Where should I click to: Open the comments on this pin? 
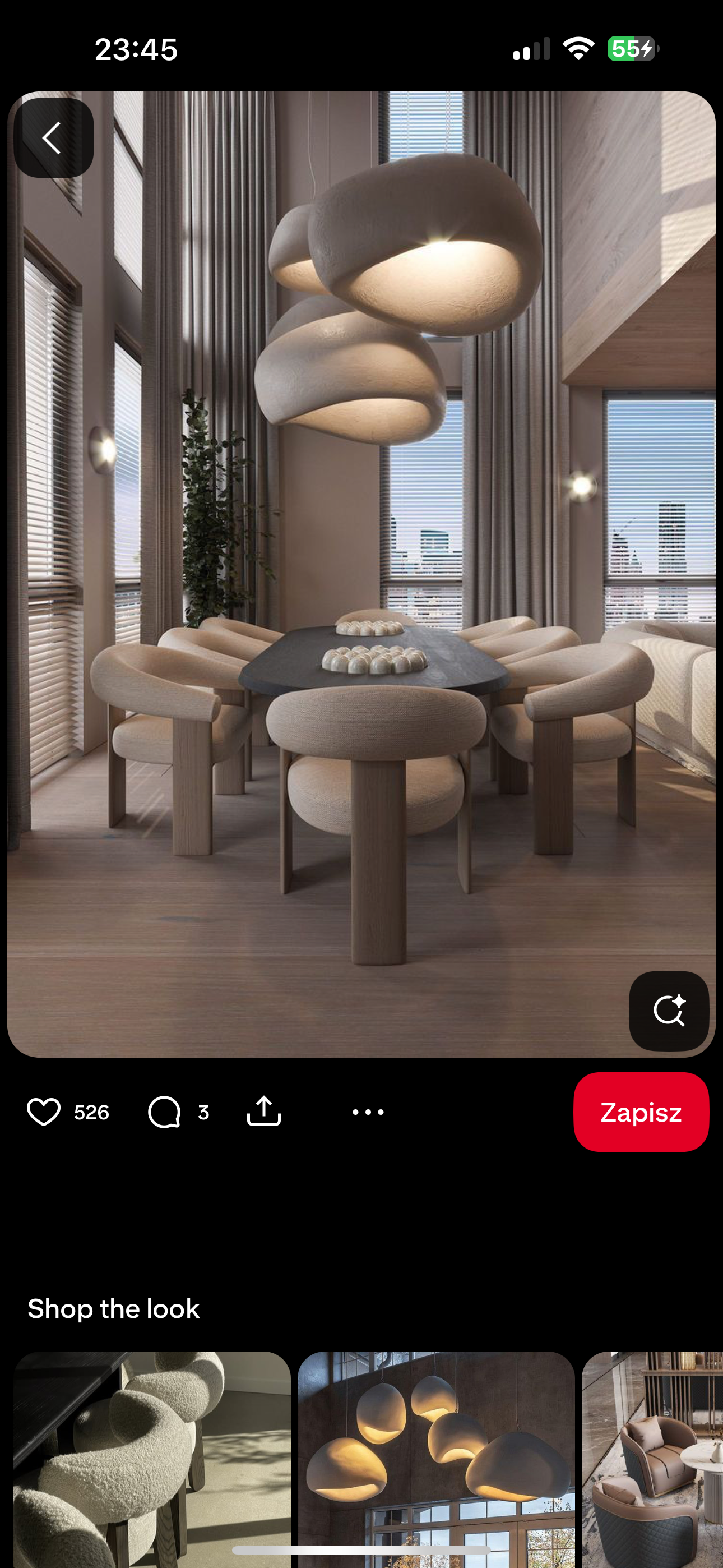[164, 1112]
